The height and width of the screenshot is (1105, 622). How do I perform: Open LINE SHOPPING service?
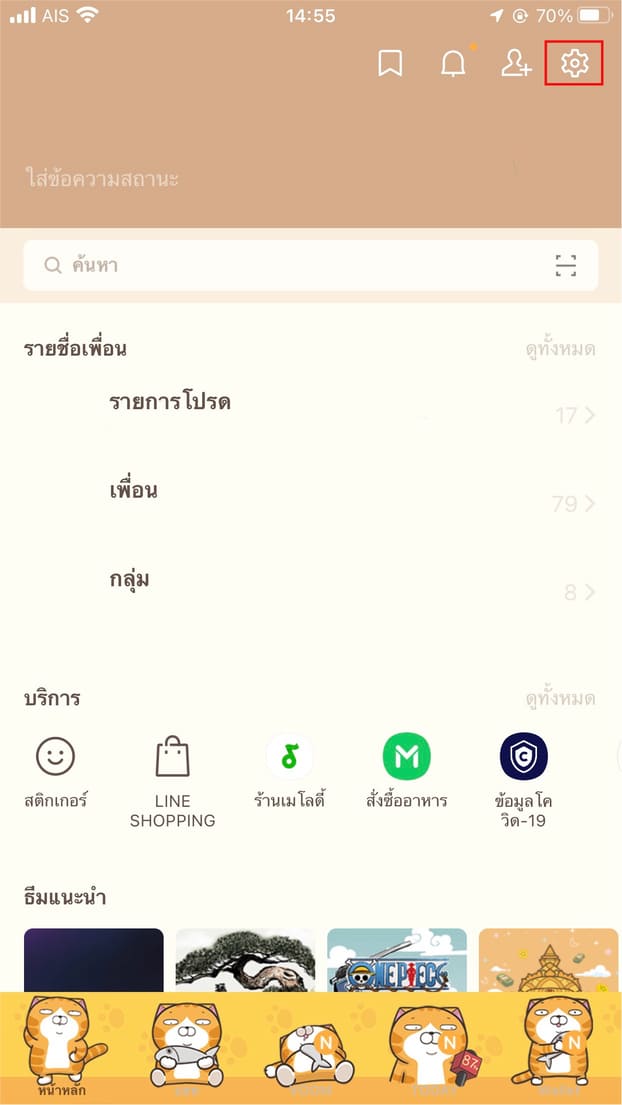172,780
